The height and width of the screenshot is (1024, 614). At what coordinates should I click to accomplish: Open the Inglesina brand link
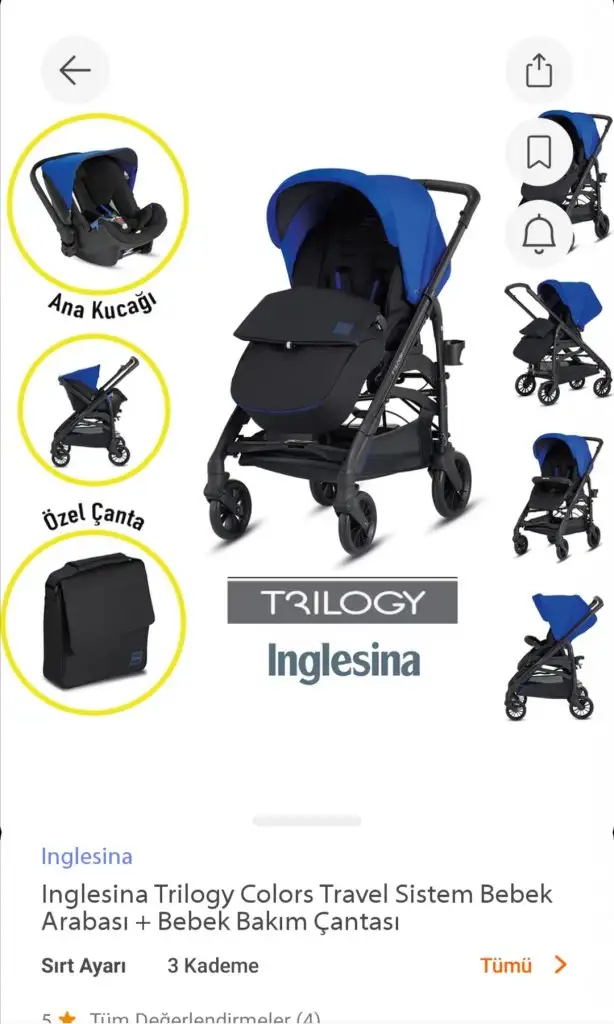coord(86,857)
